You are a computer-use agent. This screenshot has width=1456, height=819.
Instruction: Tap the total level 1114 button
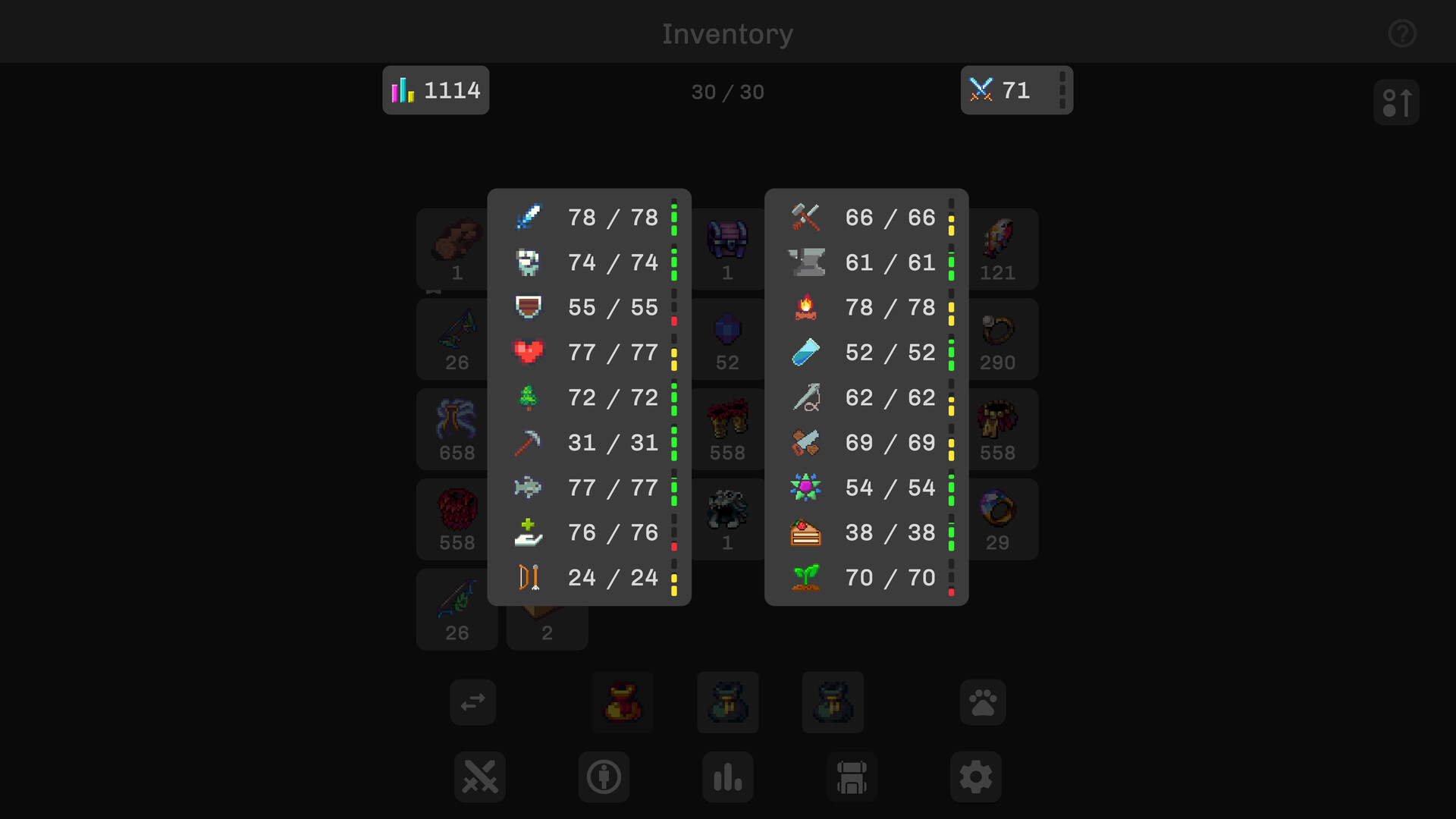click(435, 90)
